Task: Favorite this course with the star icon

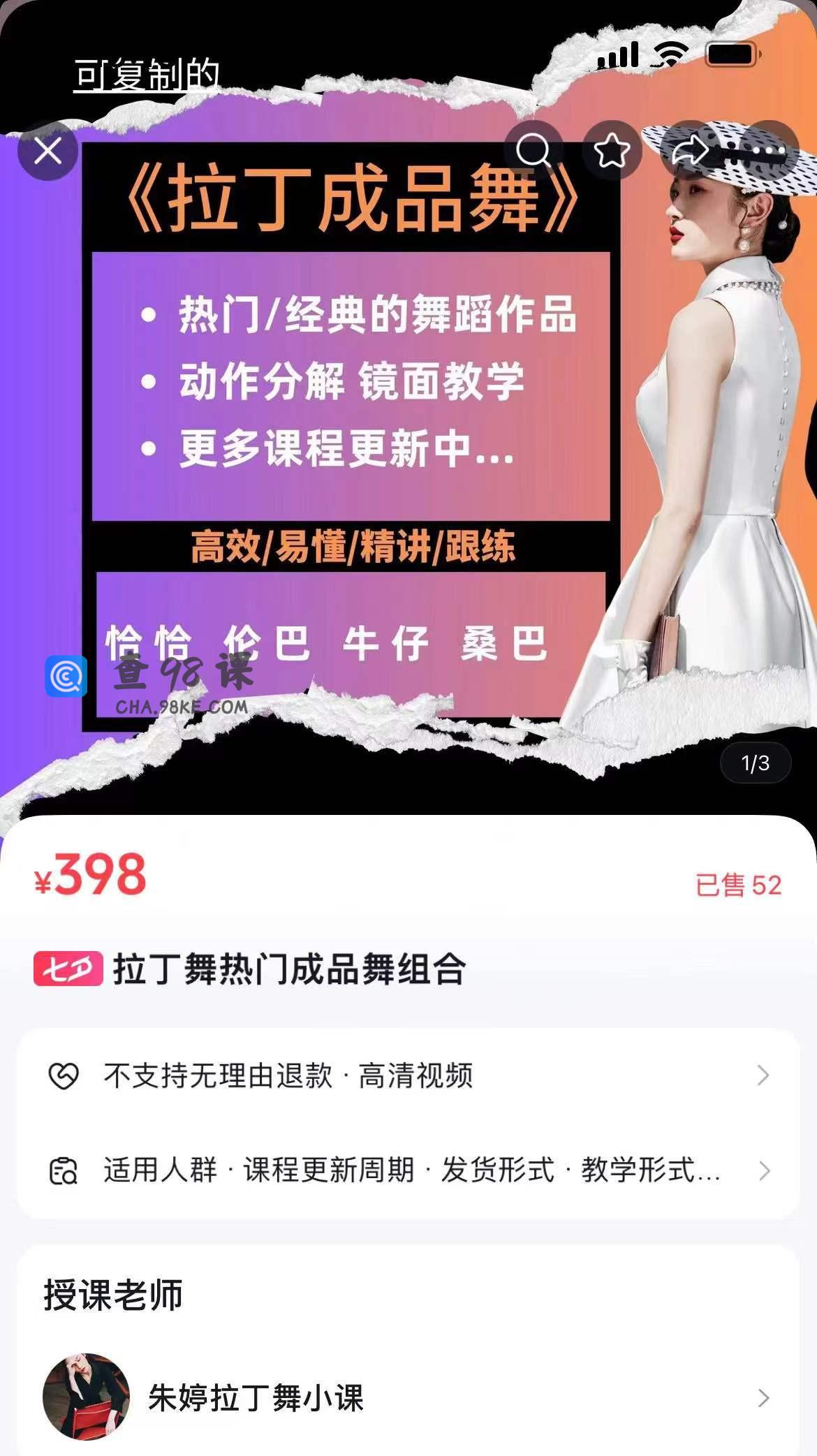Action: (x=612, y=151)
